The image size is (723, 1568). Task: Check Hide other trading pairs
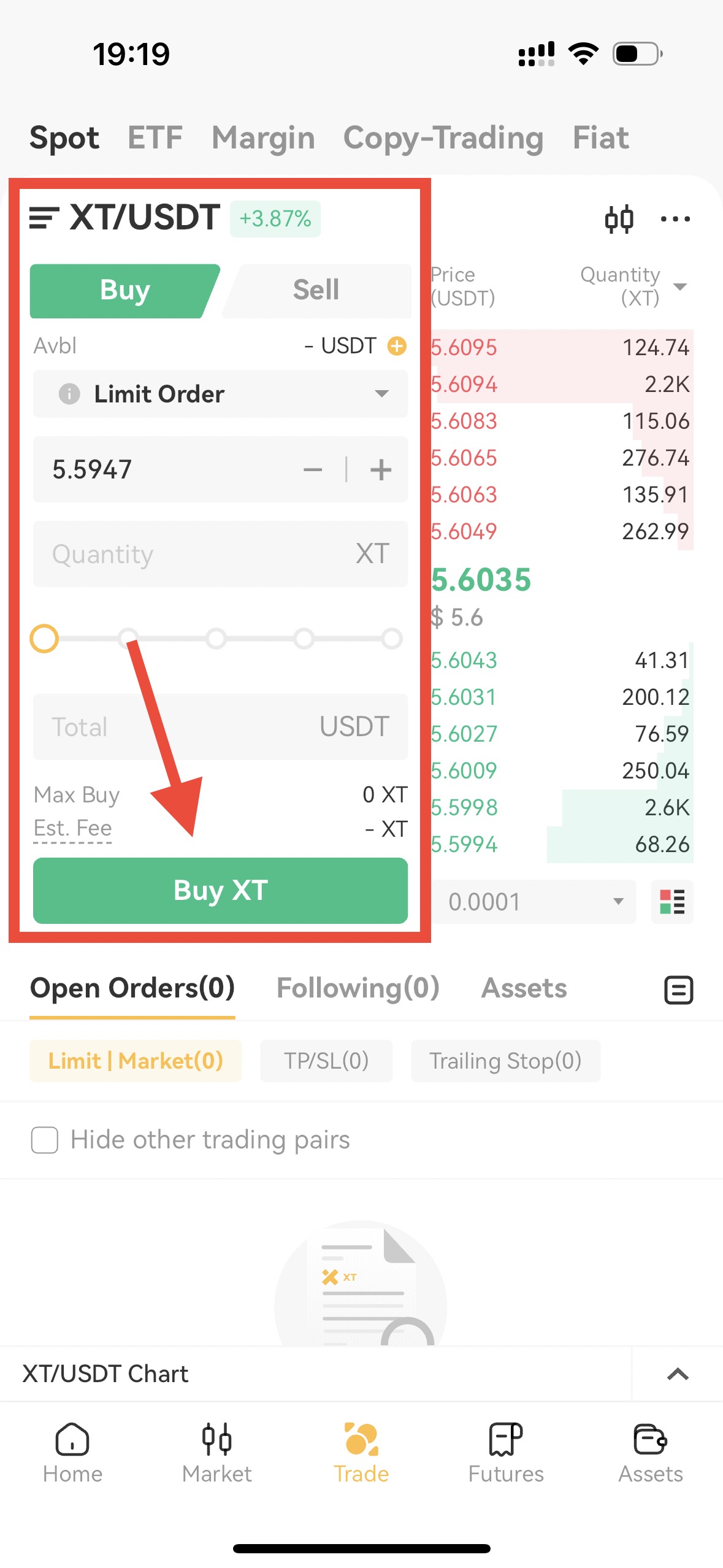pos(45,1140)
